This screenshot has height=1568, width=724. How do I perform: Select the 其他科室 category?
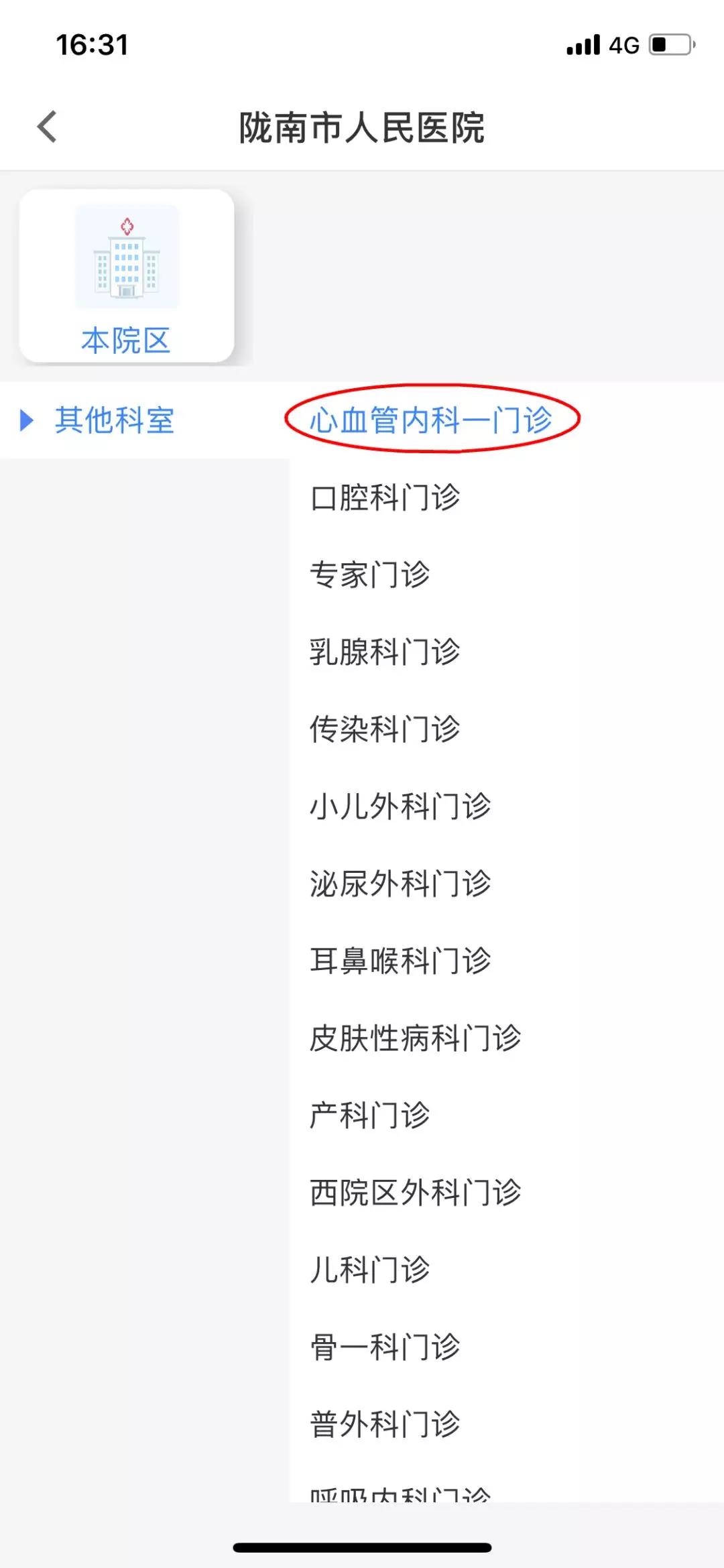(114, 420)
